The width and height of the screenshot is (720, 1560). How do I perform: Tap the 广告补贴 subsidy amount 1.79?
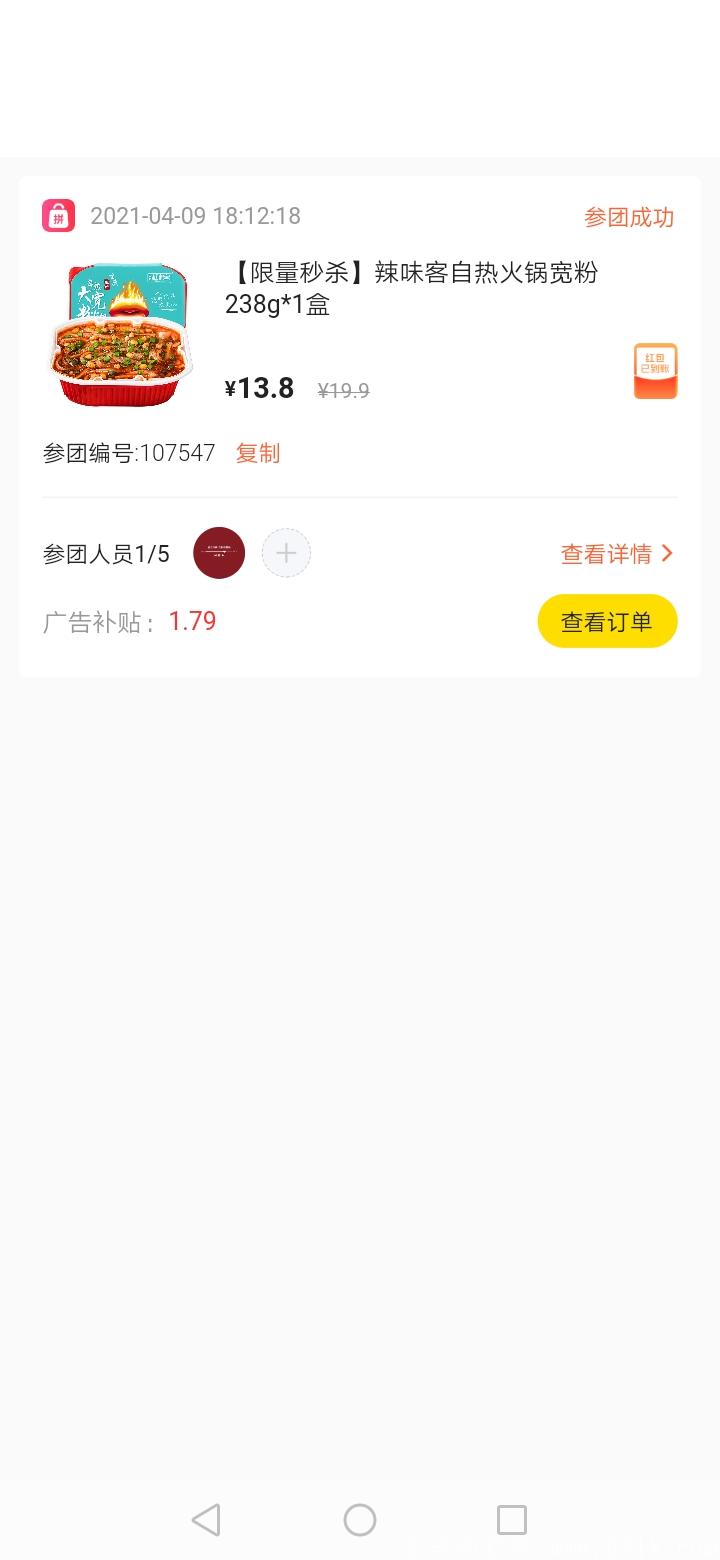(x=192, y=621)
